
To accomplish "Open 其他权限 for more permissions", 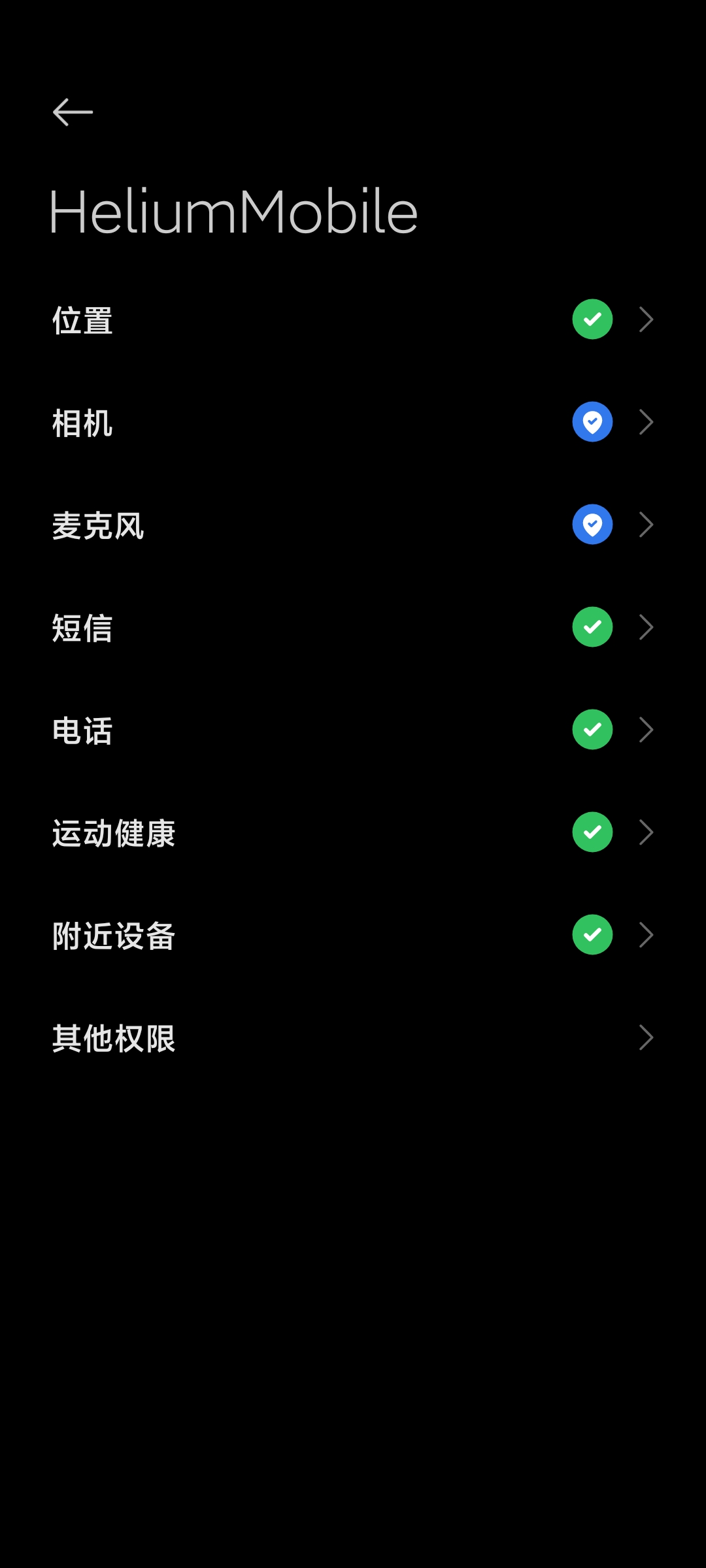I will click(x=353, y=1038).
